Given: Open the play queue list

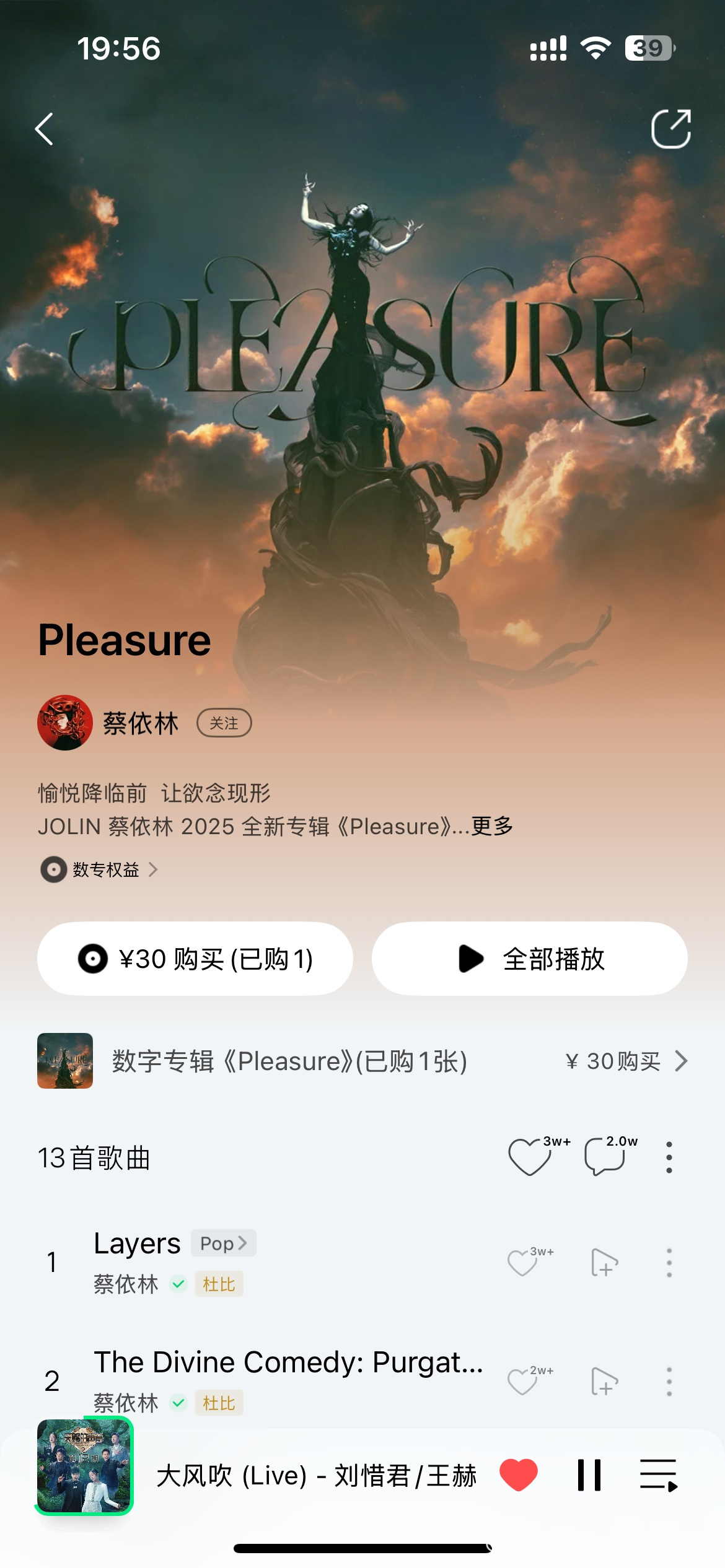Looking at the screenshot, I should coord(659,1475).
